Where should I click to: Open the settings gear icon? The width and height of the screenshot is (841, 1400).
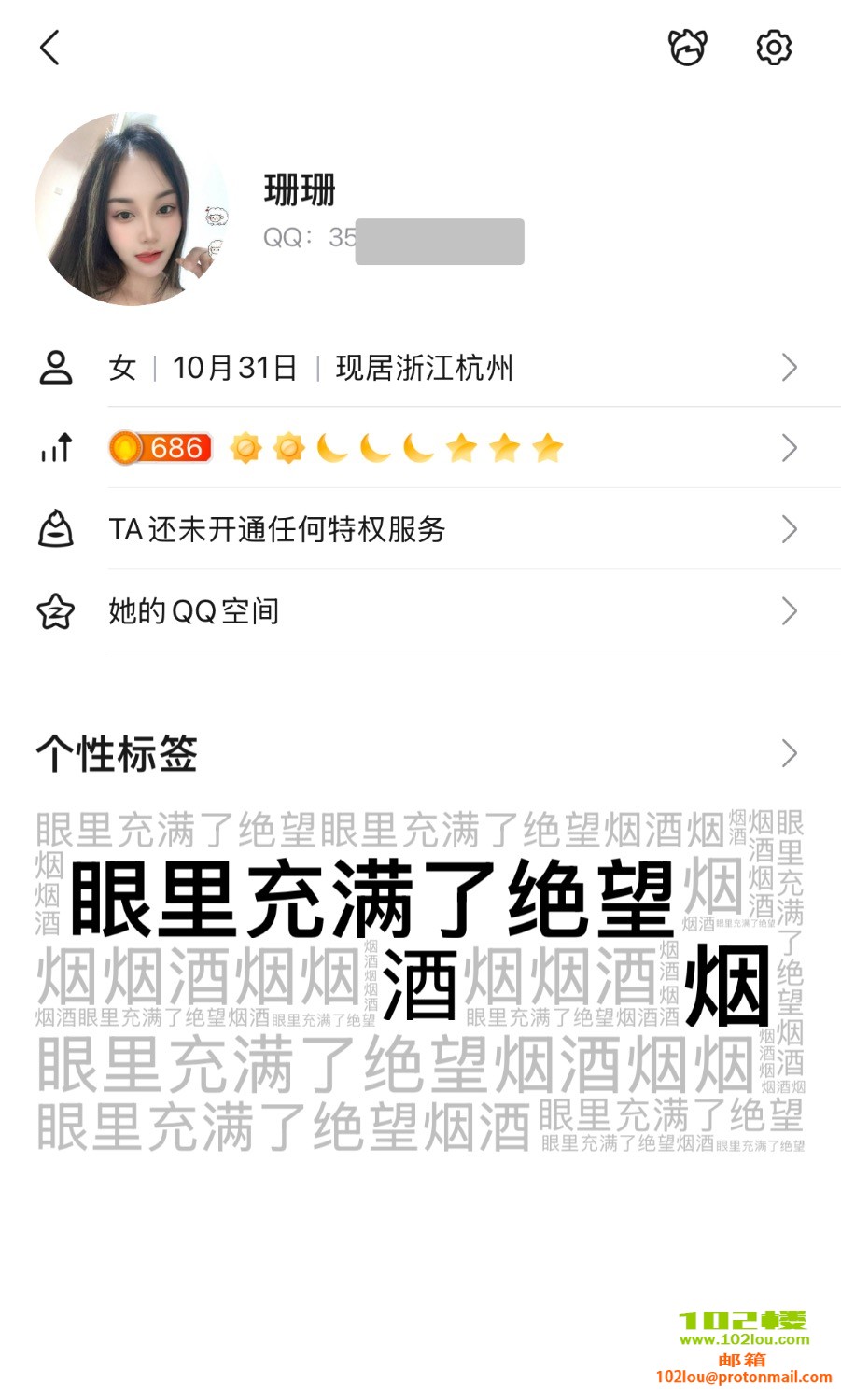[x=773, y=48]
